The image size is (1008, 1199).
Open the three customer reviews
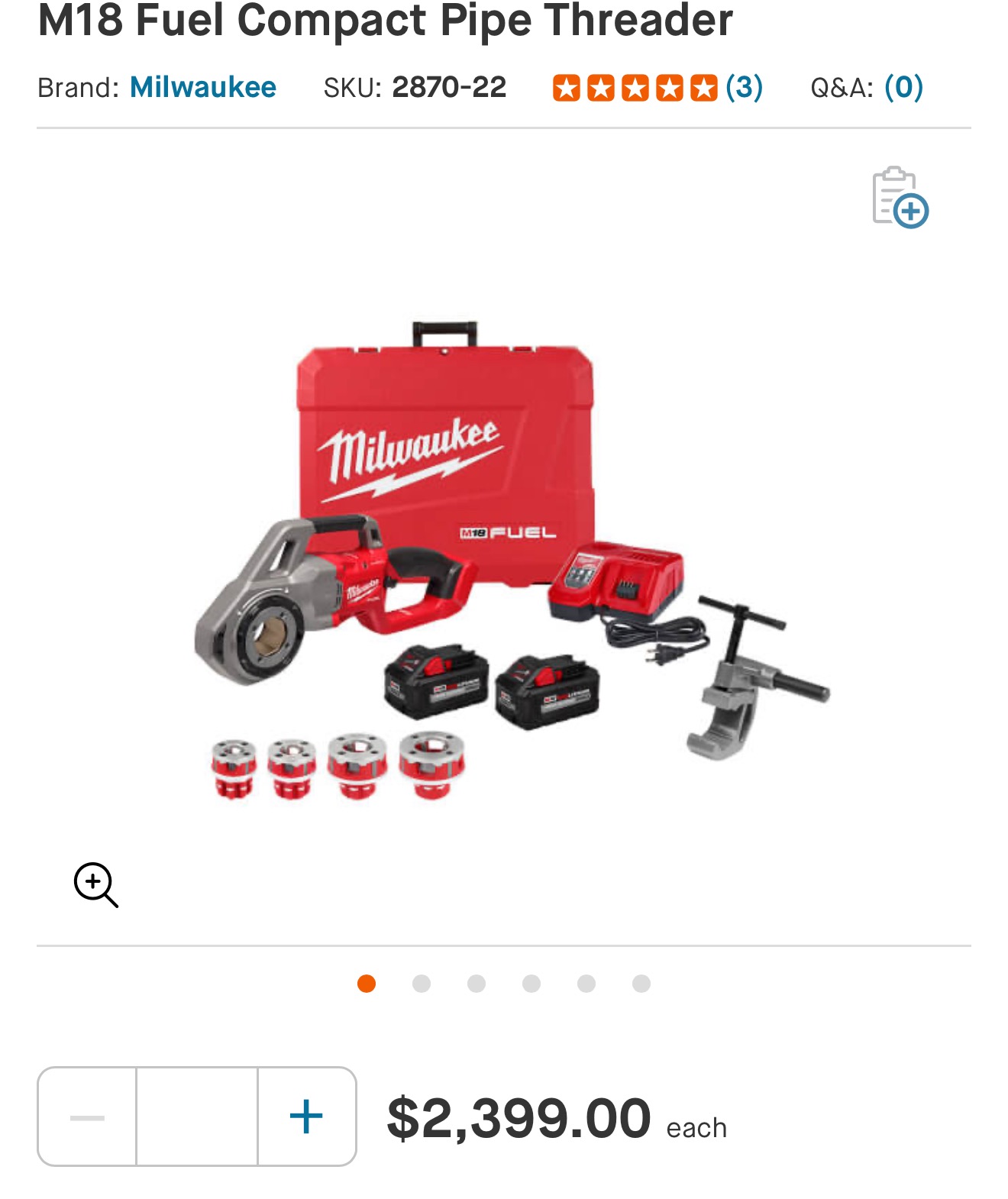click(x=744, y=88)
